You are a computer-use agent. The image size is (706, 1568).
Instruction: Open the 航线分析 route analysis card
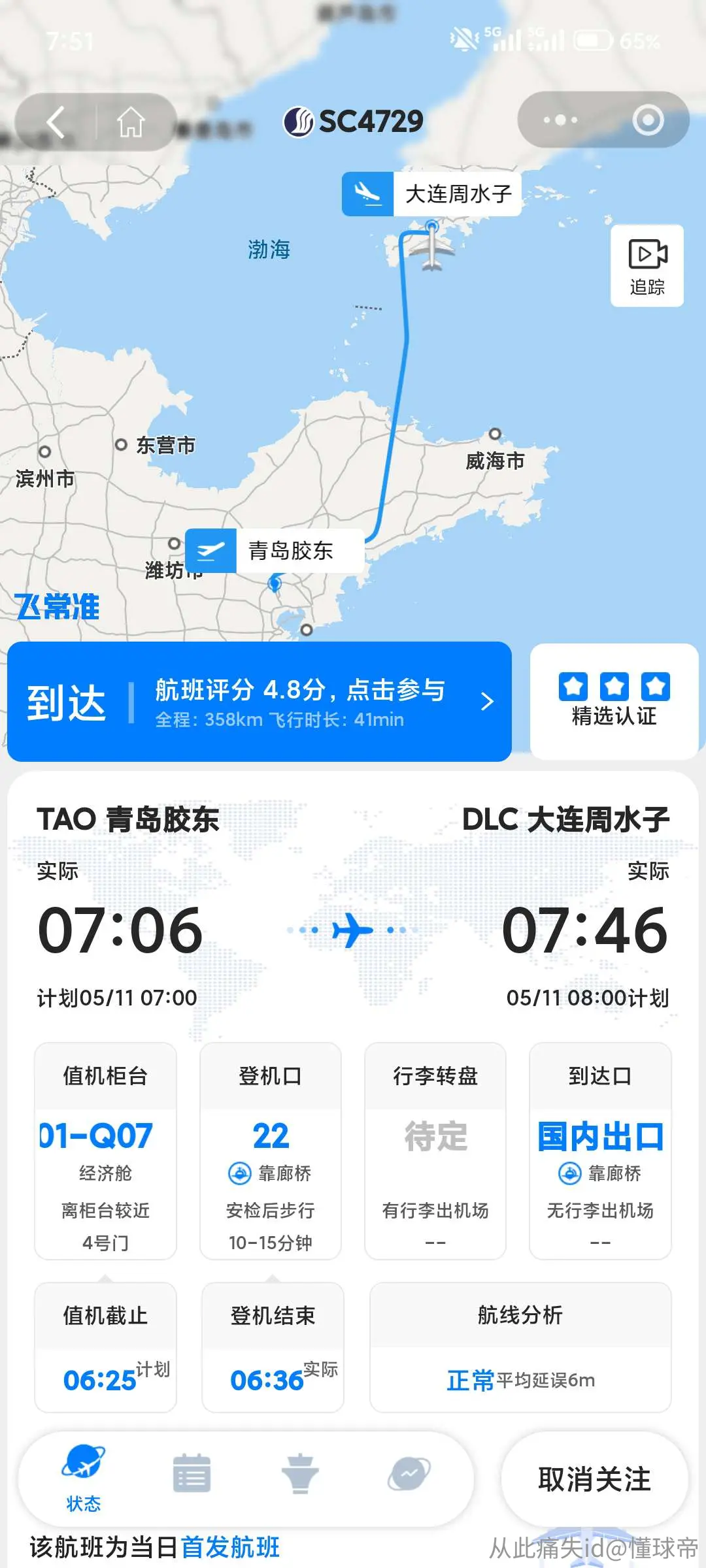tap(520, 1347)
